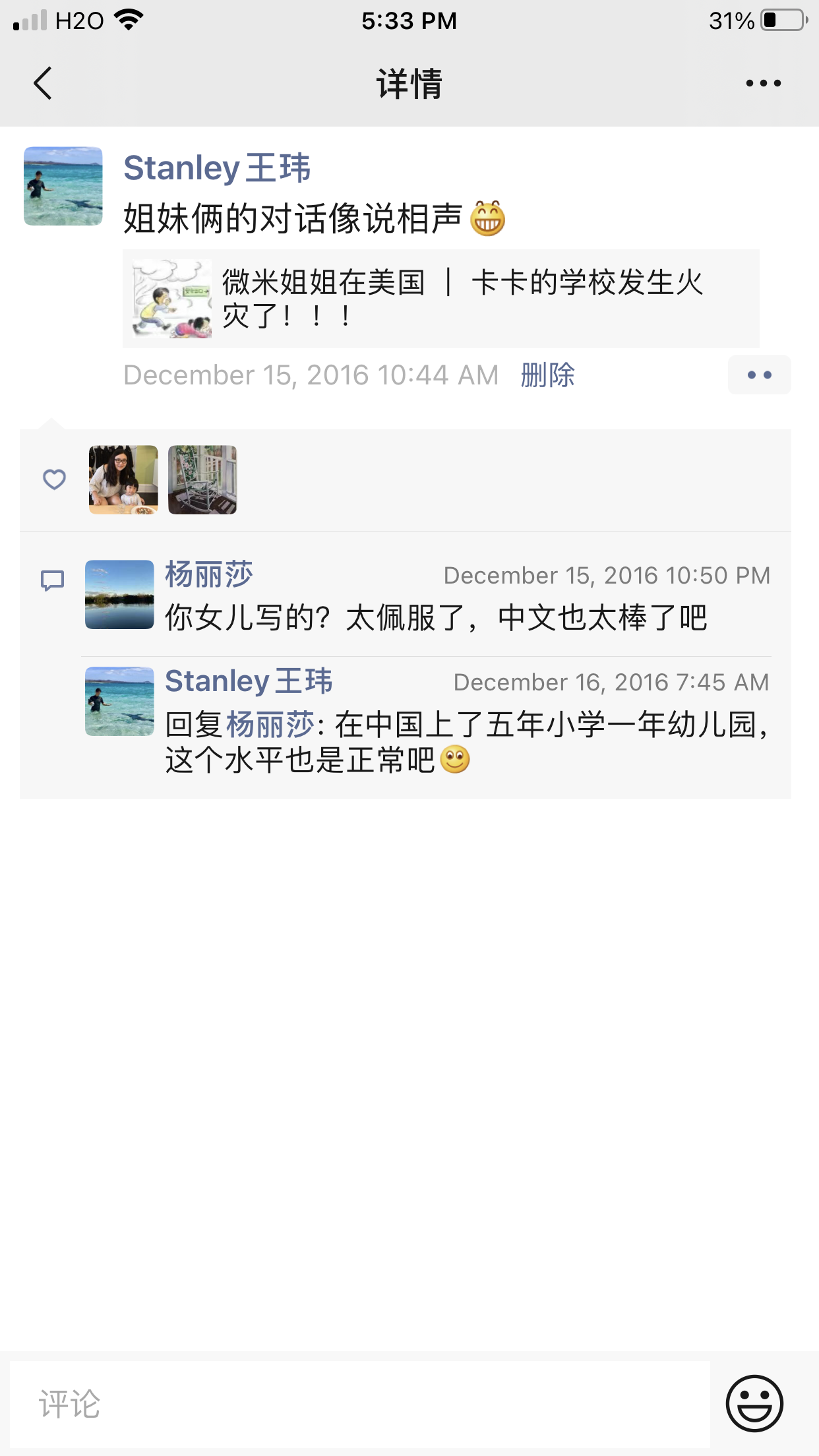The height and width of the screenshot is (1456, 819).
Task: Open the three-dot menu in the top bar
Action: (x=763, y=84)
